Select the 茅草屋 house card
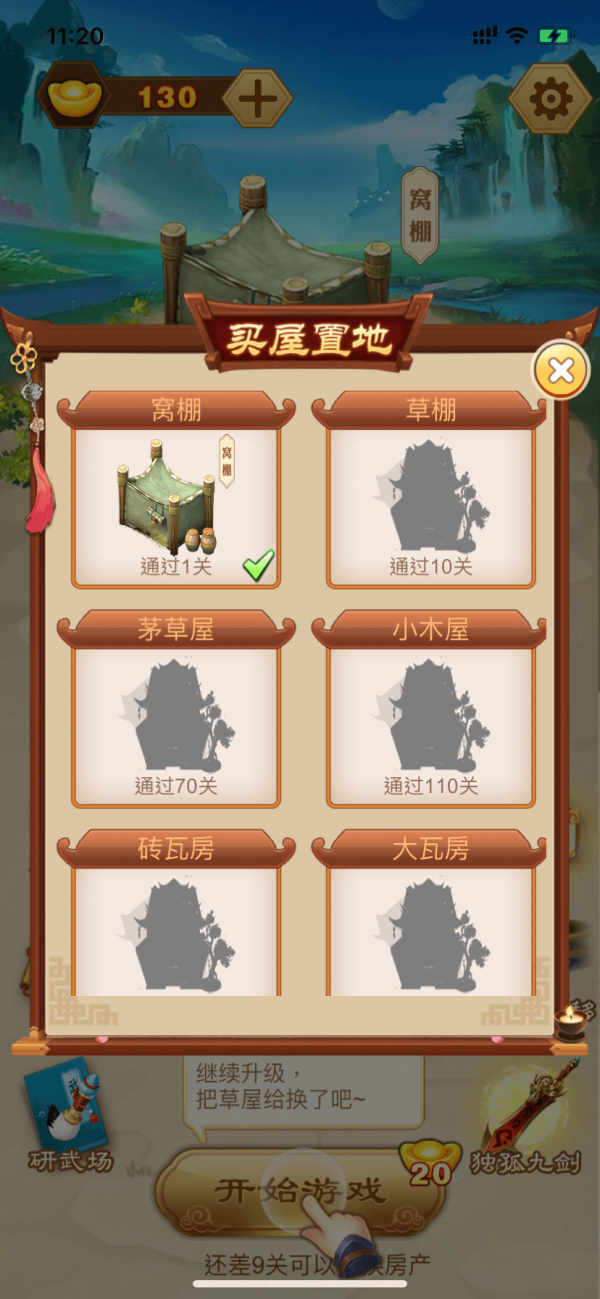 point(176,710)
